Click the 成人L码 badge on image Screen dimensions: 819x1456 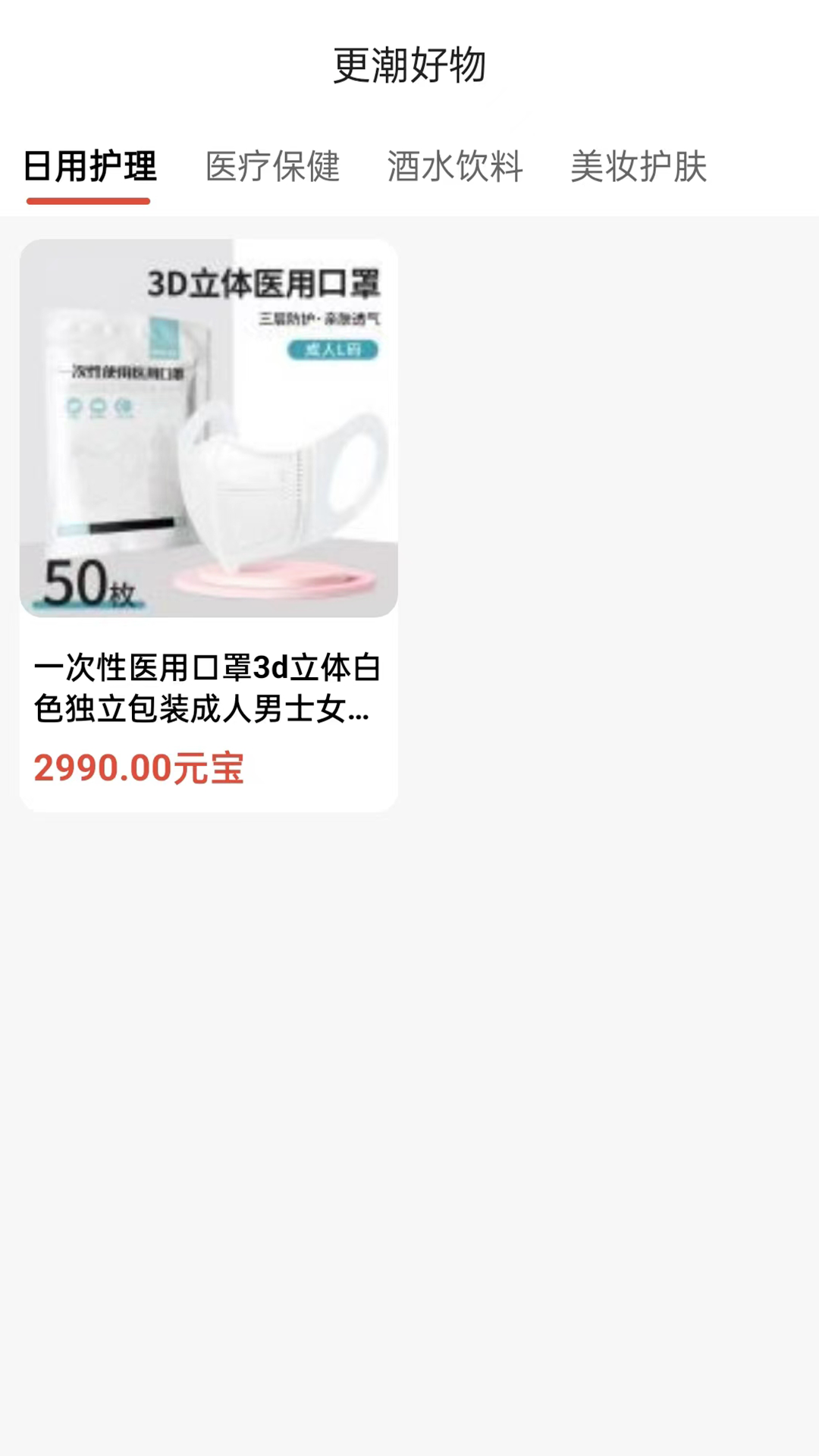coord(334,351)
